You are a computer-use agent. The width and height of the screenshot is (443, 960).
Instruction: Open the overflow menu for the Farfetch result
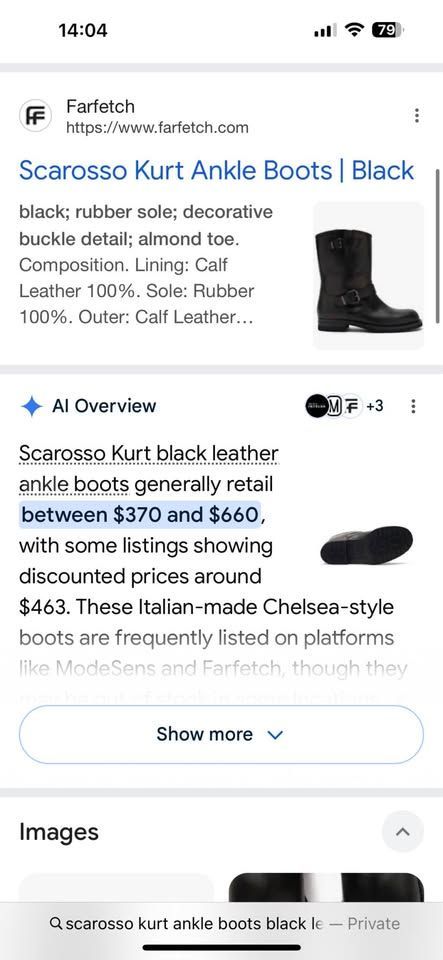(x=417, y=115)
